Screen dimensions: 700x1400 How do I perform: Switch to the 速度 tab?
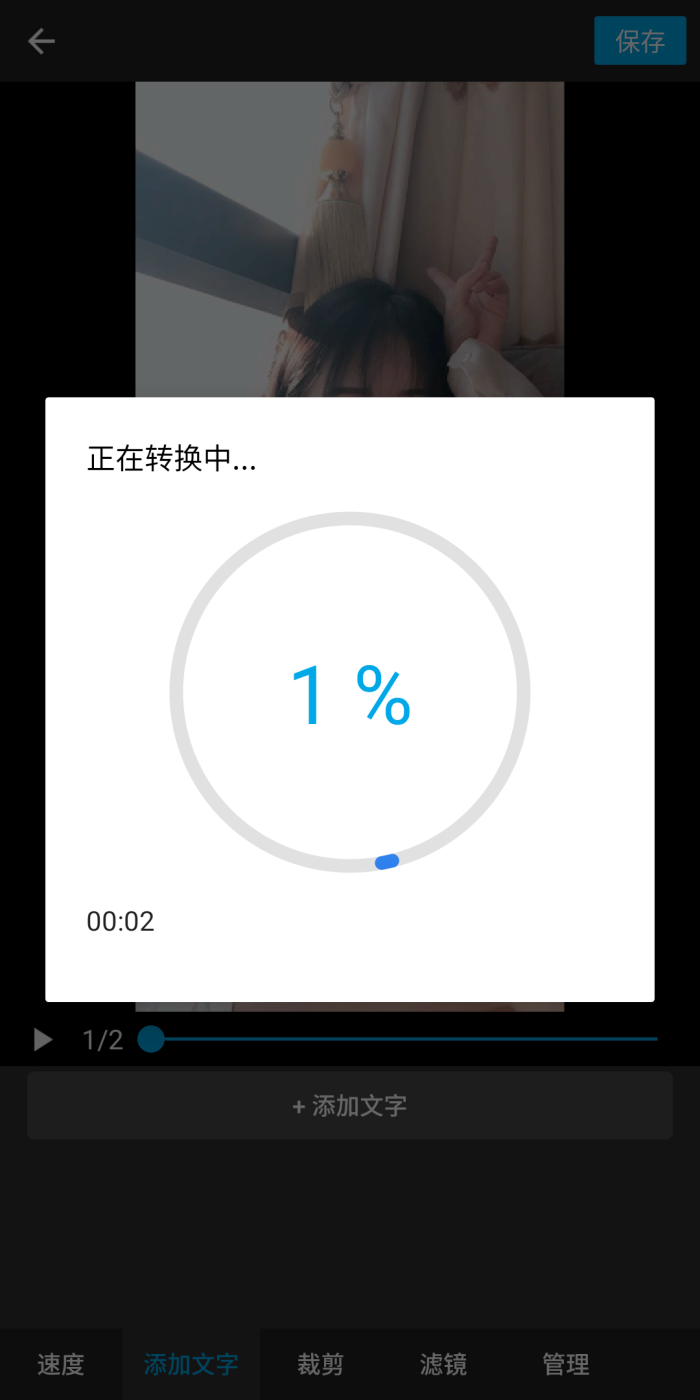click(x=61, y=1364)
